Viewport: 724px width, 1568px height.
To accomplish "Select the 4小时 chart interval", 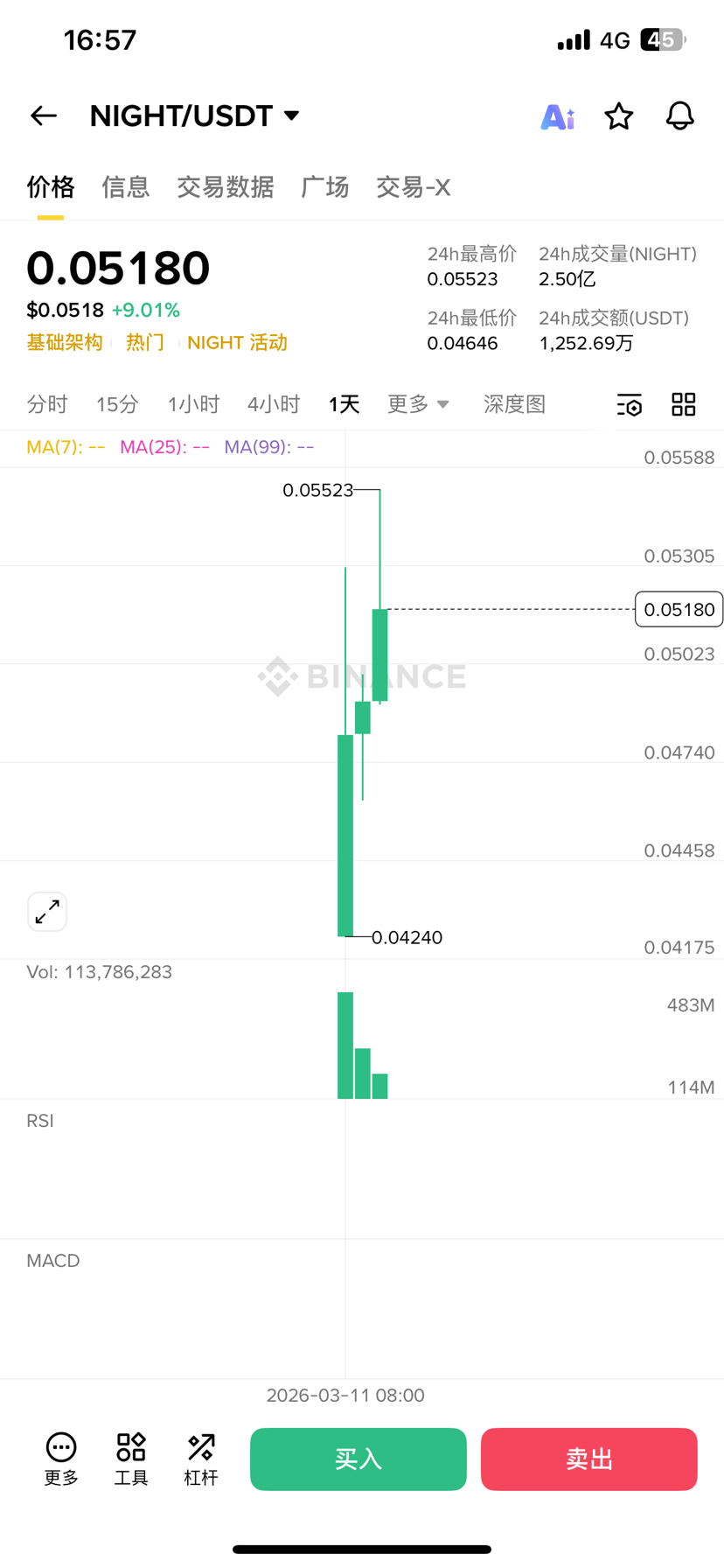I will [x=273, y=404].
